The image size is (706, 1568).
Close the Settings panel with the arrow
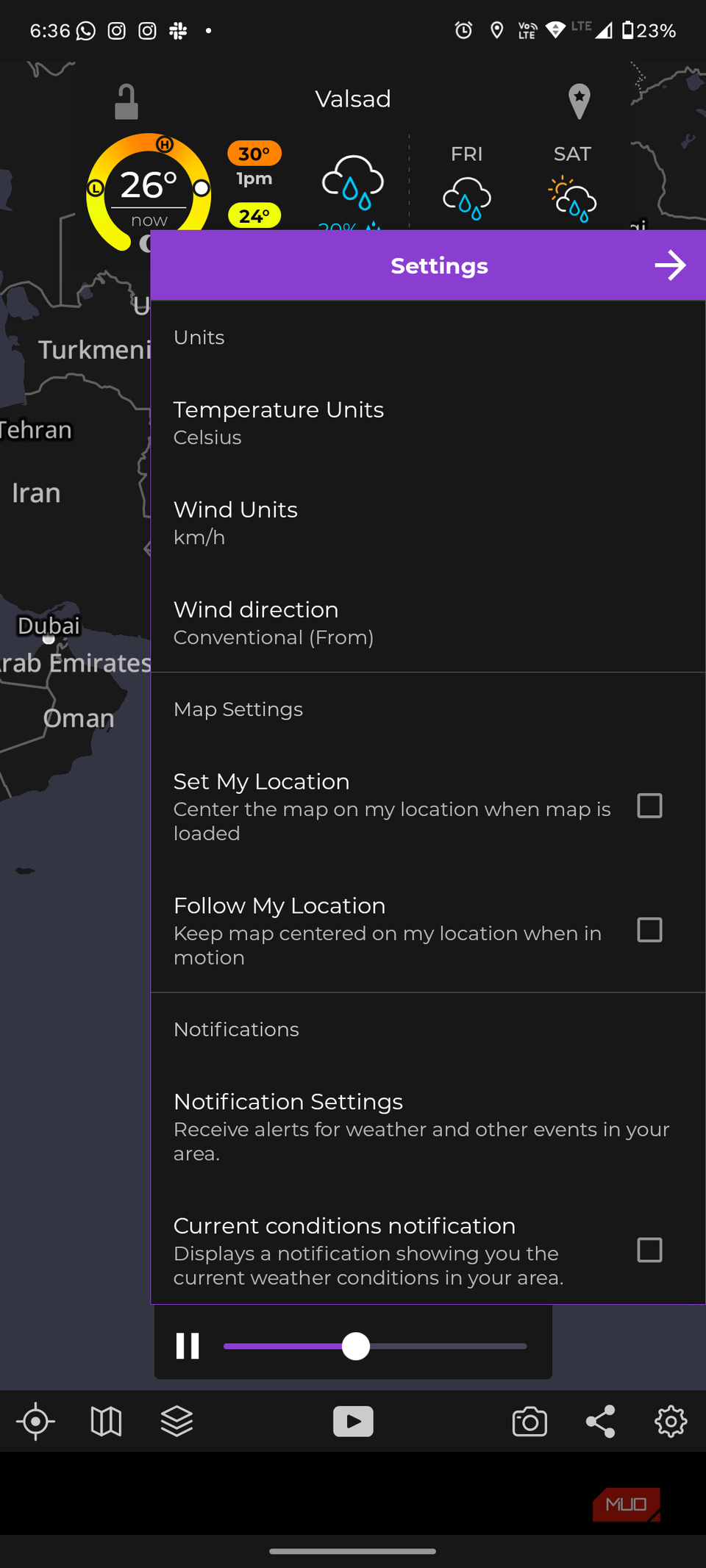(670, 265)
